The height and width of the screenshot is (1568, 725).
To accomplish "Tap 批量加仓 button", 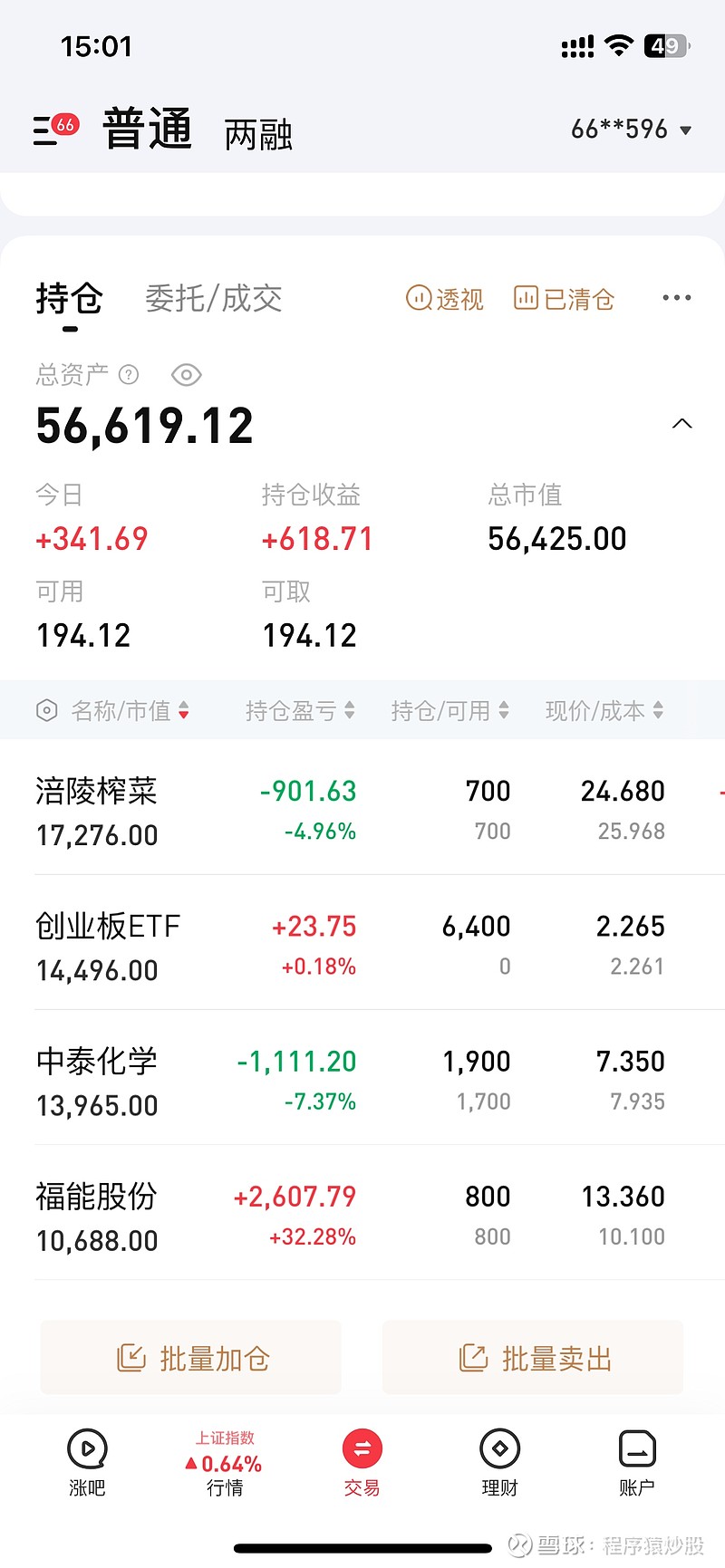I will 191,1357.
